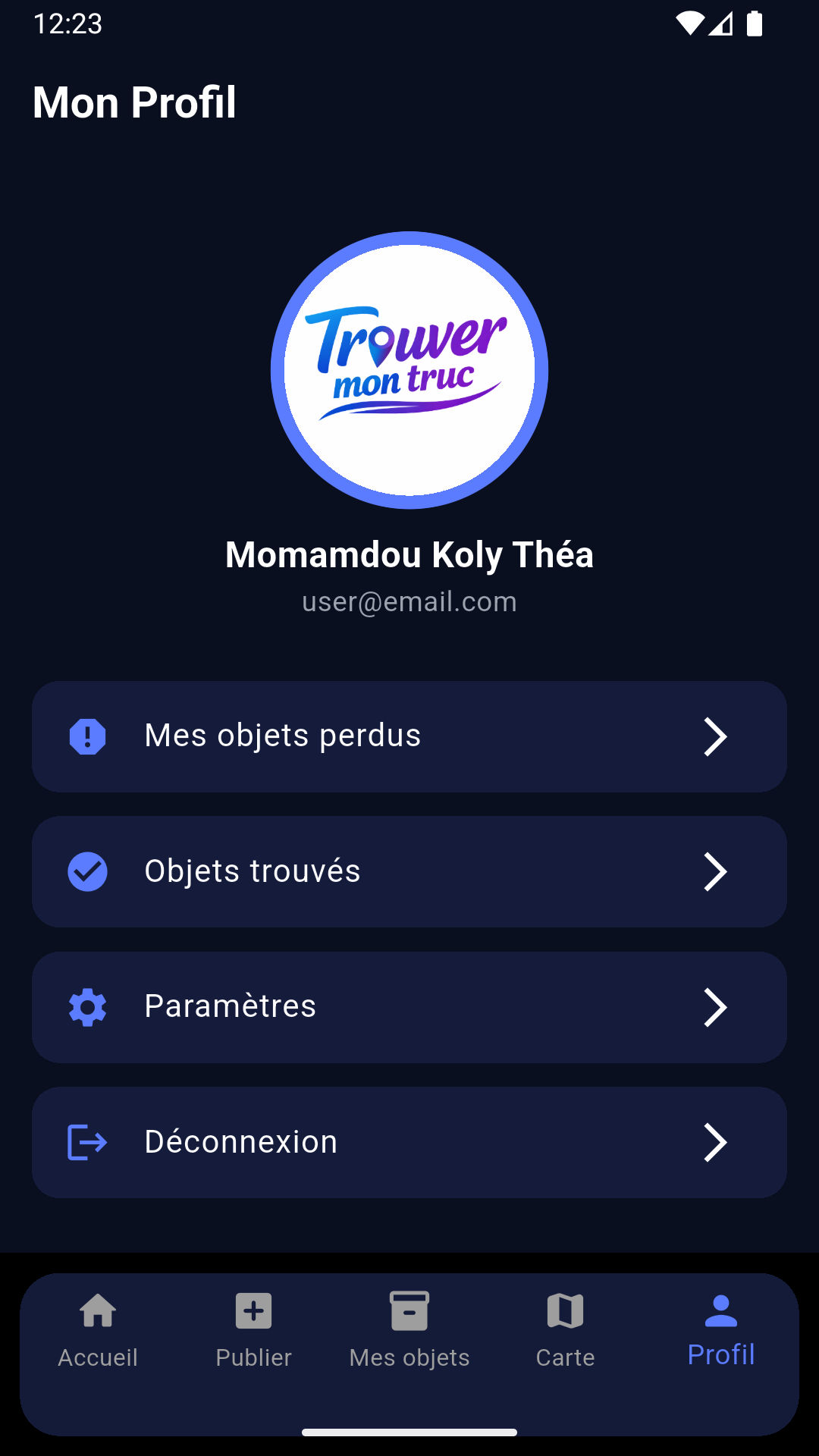Select the Accueil home icon

(98, 1310)
